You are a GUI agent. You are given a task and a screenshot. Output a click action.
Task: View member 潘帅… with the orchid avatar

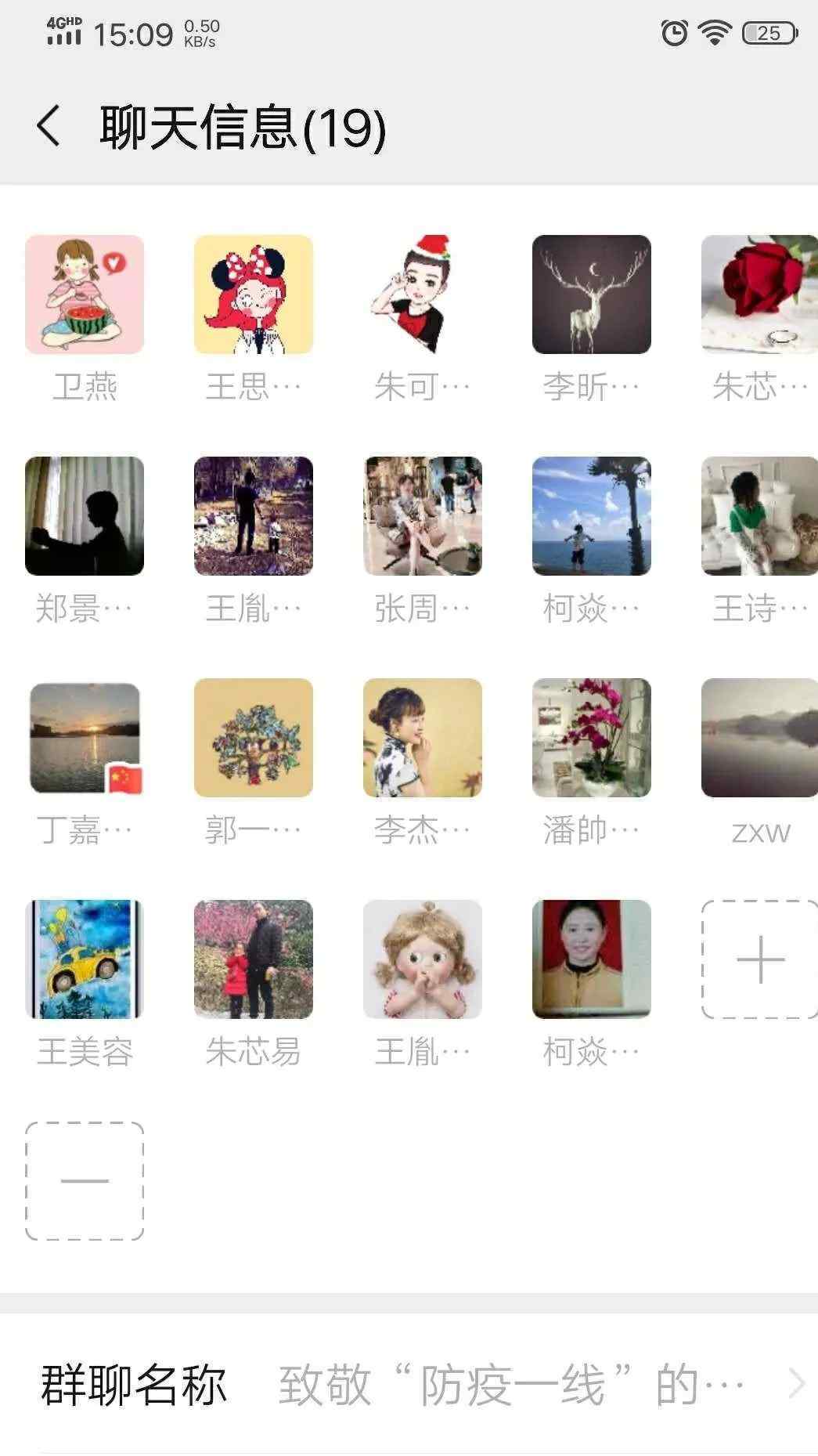coord(592,738)
